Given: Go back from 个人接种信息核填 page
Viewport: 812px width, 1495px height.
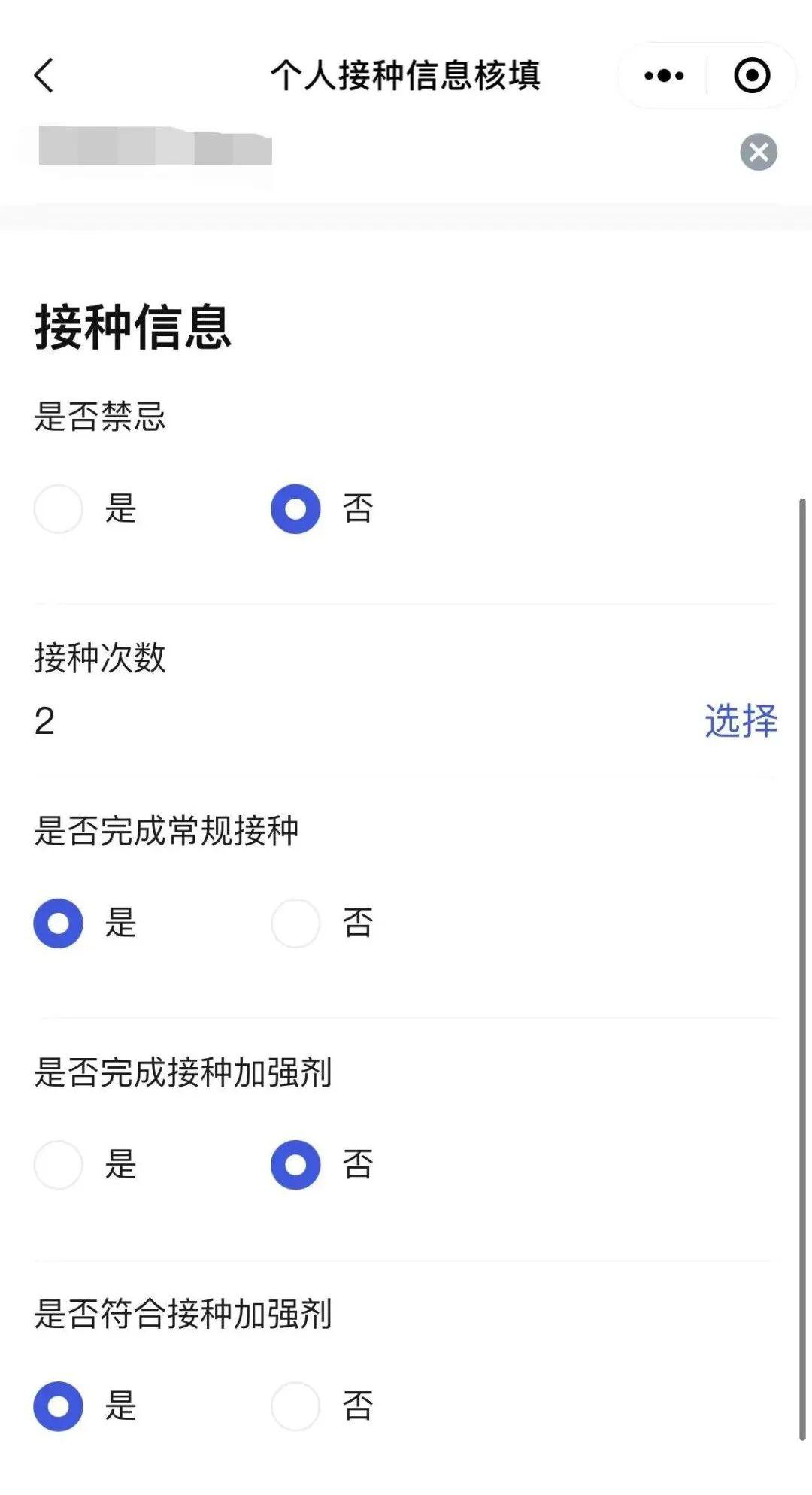Looking at the screenshot, I should point(44,75).
